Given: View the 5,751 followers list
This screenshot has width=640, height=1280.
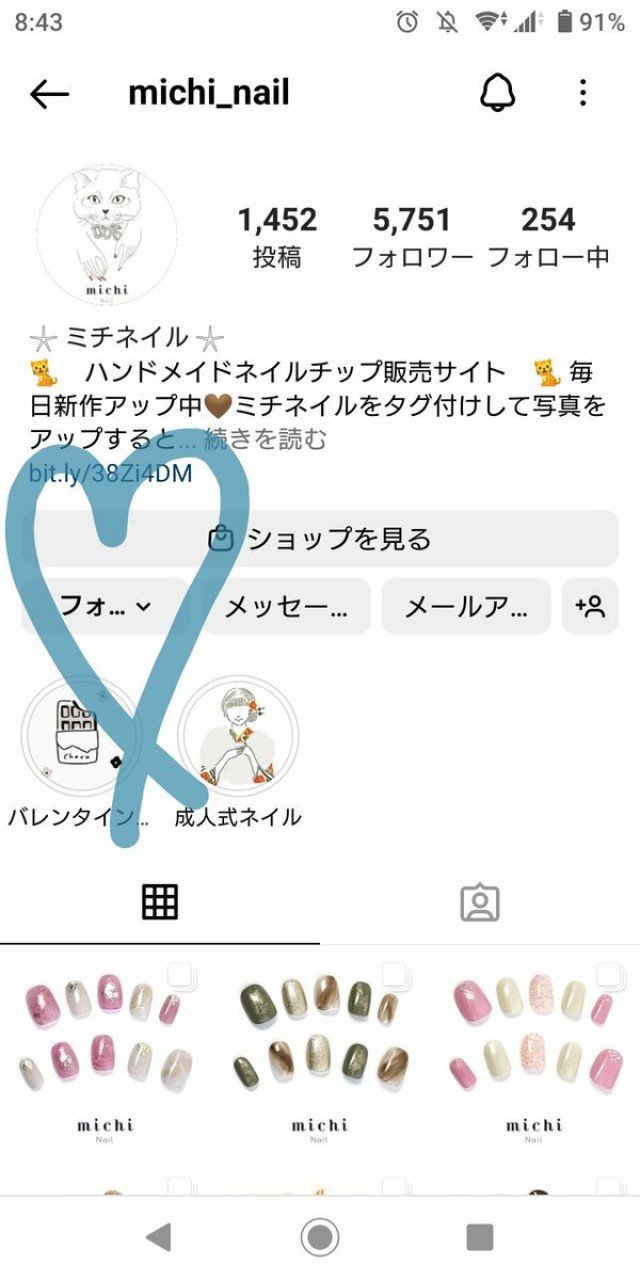Looking at the screenshot, I should tap(411, 237).
